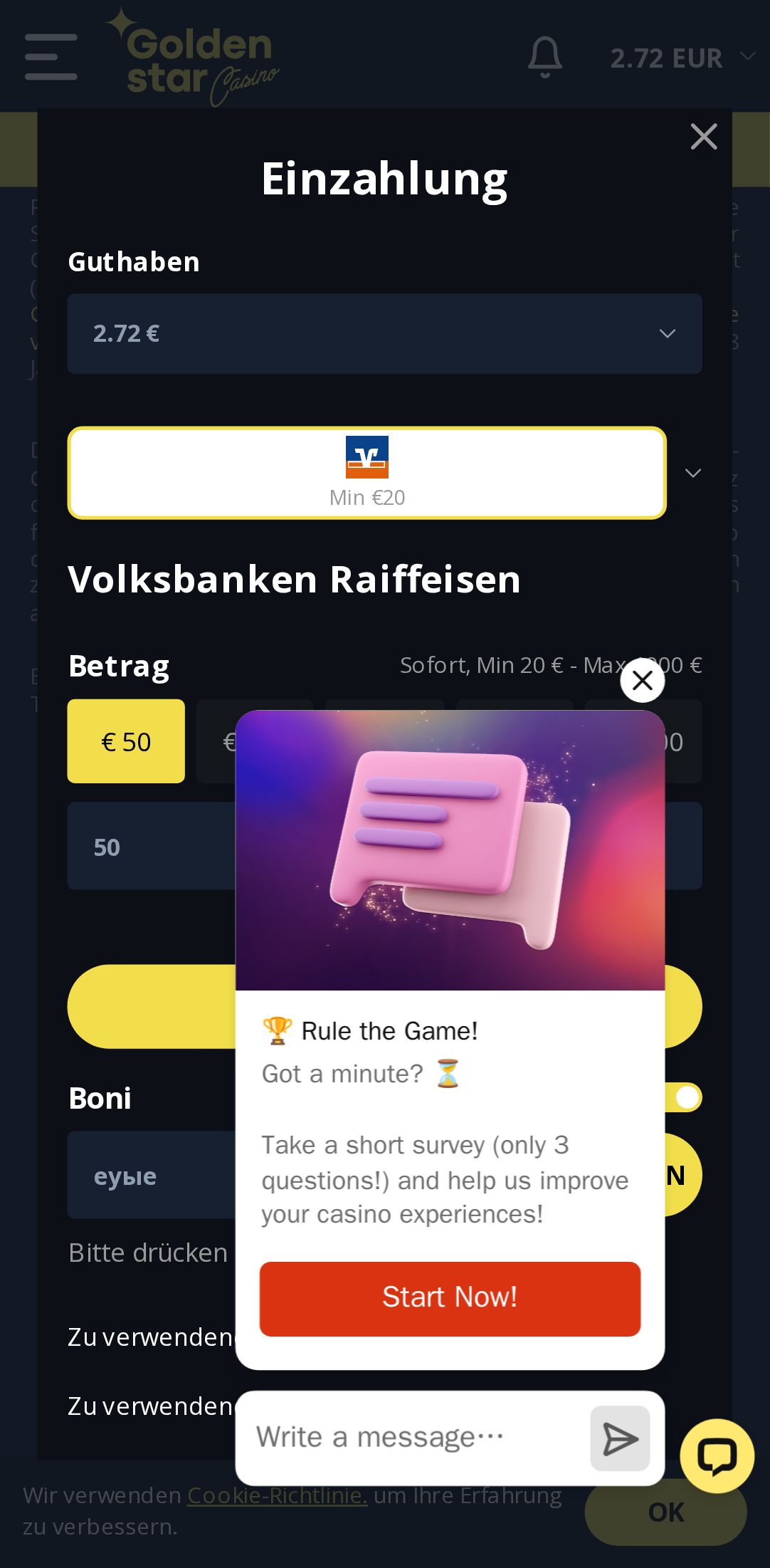770x1568 pixels.
Task: Toggle the live chat bubble
Action: point(717,1455)
